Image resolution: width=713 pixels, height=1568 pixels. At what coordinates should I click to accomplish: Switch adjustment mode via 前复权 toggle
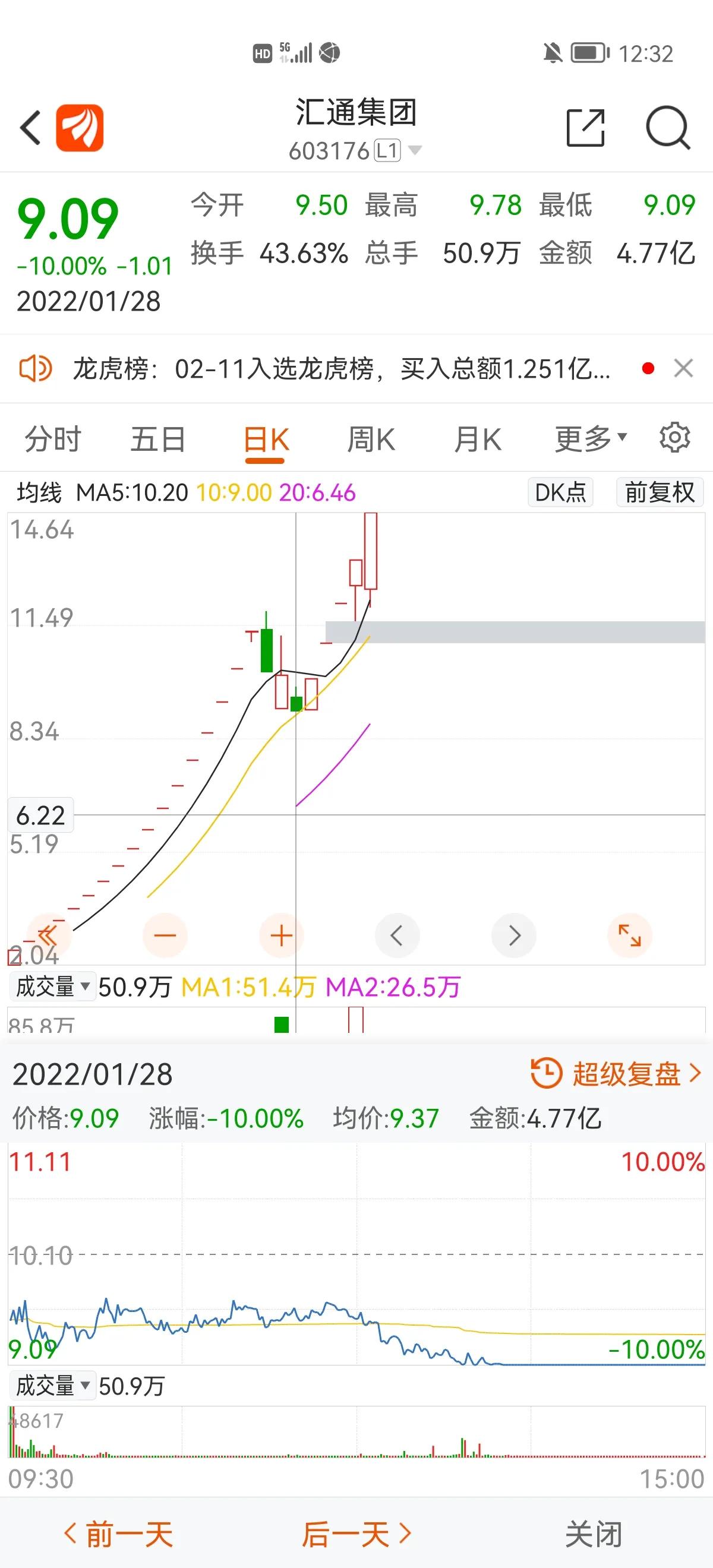[x=660, y=493]
